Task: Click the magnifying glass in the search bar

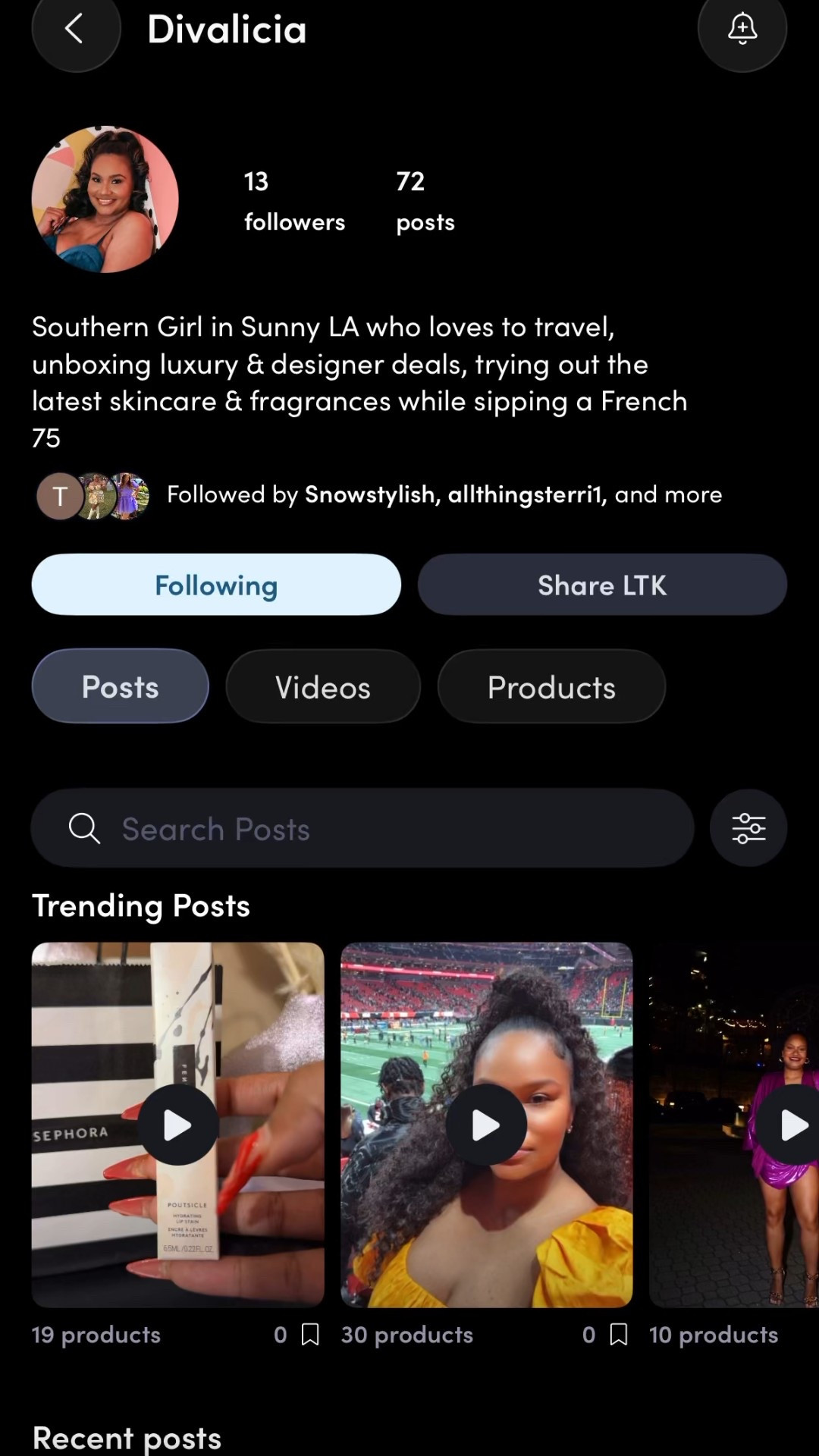Action: click(x=84, y=828)
